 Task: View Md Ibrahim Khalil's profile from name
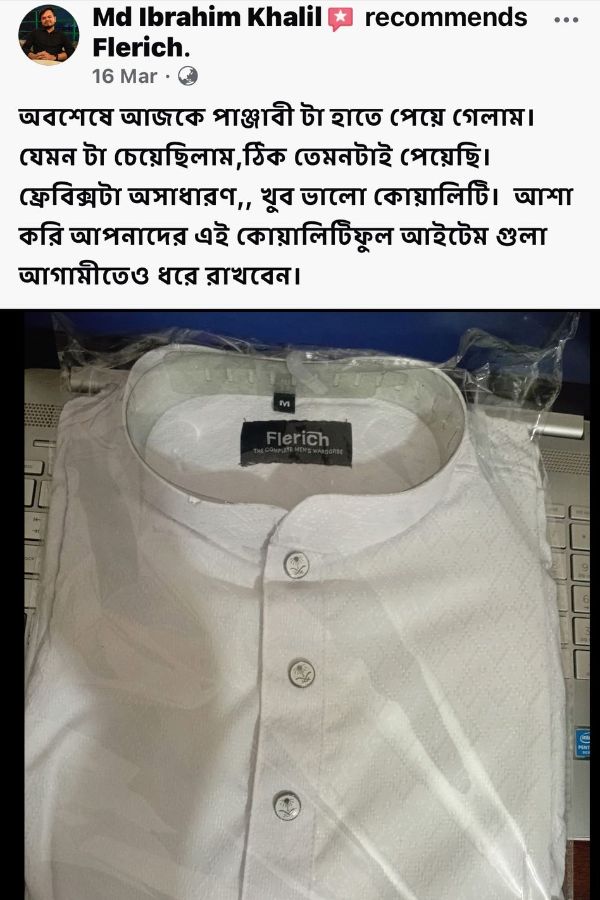pos(206,18)
